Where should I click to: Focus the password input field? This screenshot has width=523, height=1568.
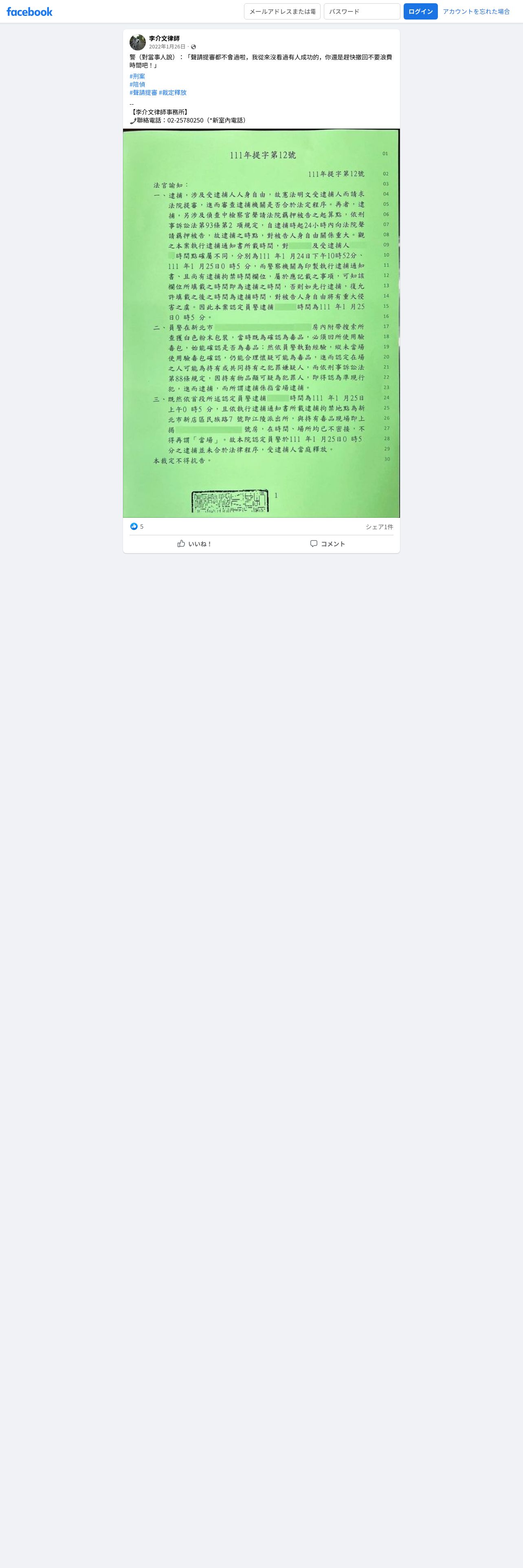[362, 11]
